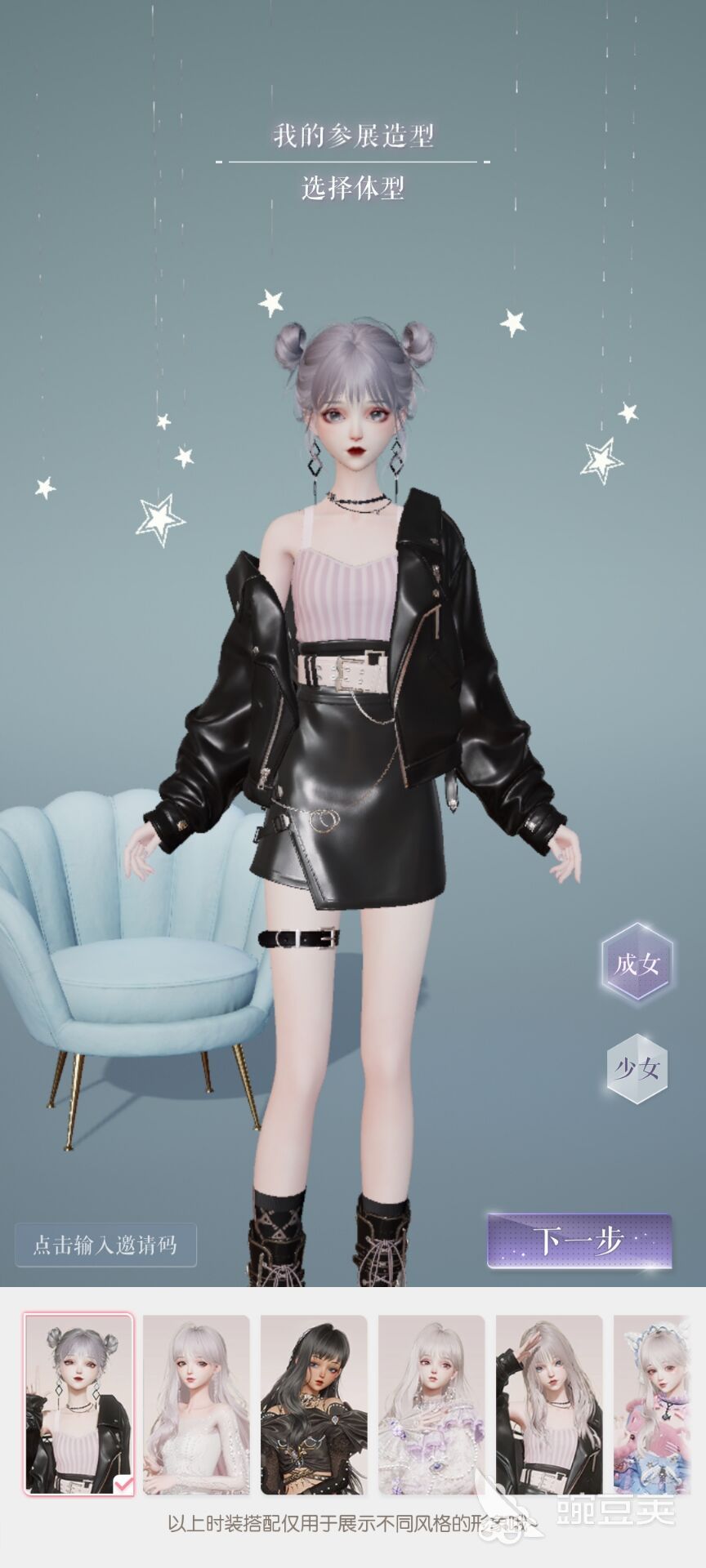Pick the purple flower ruffled dress outfit
The height and width of the screenshot is (1568, 706).
431,1404
